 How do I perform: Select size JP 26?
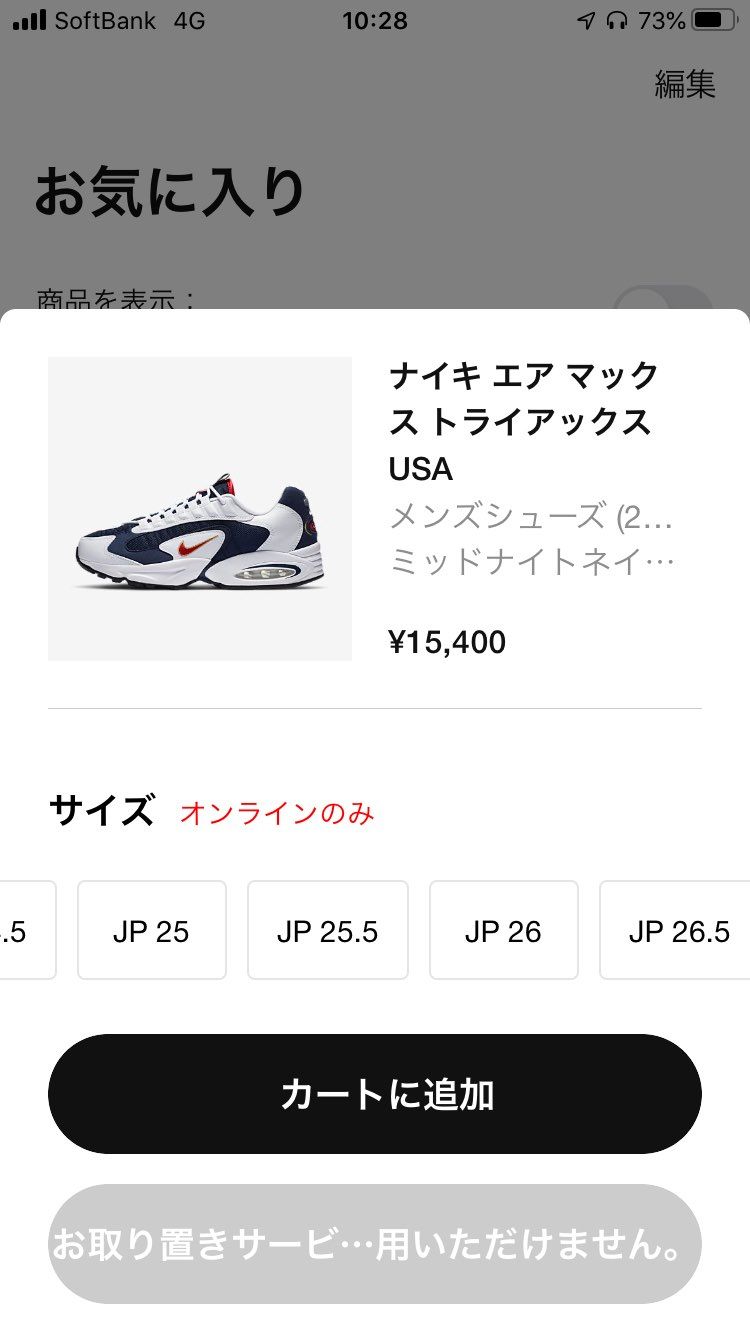tap(503, 930)
